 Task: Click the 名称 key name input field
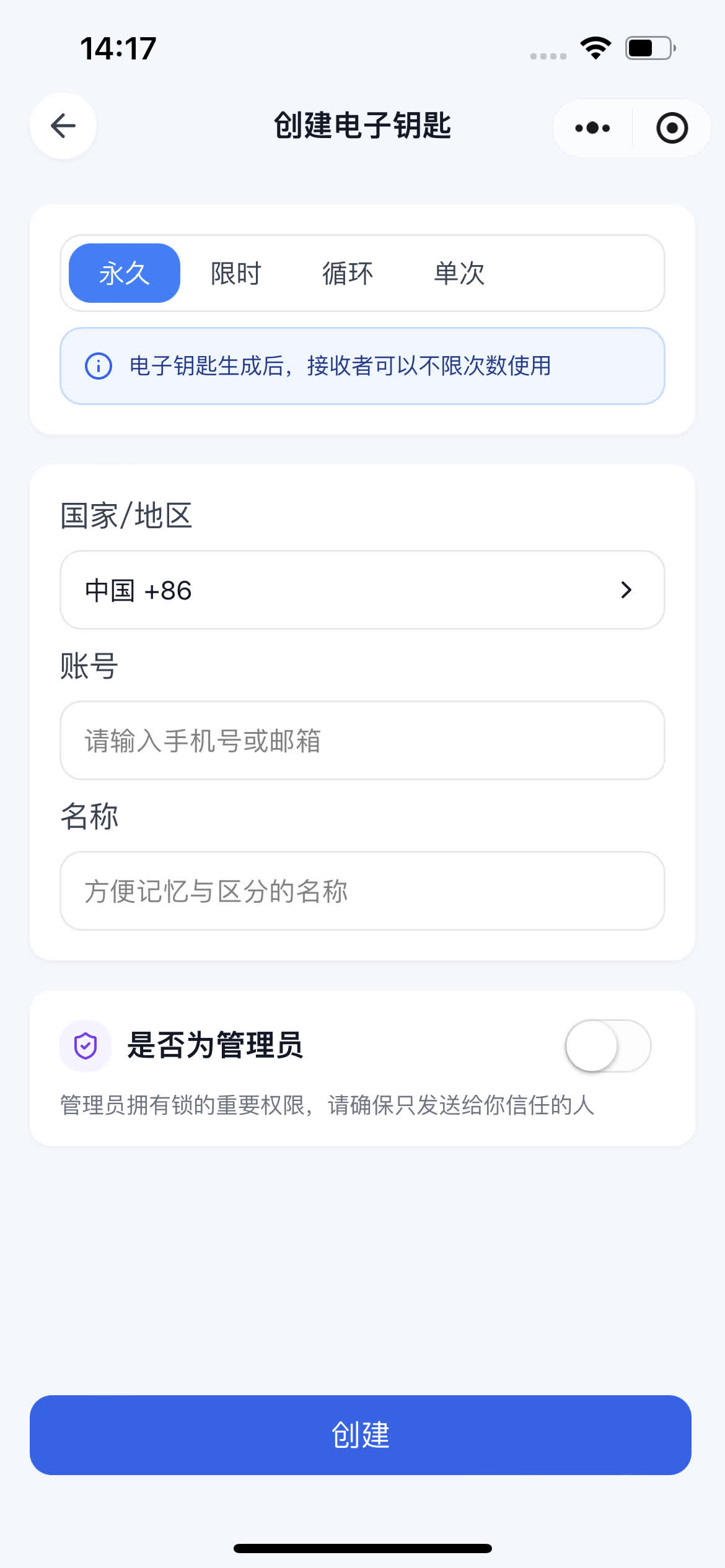(362, 891)
